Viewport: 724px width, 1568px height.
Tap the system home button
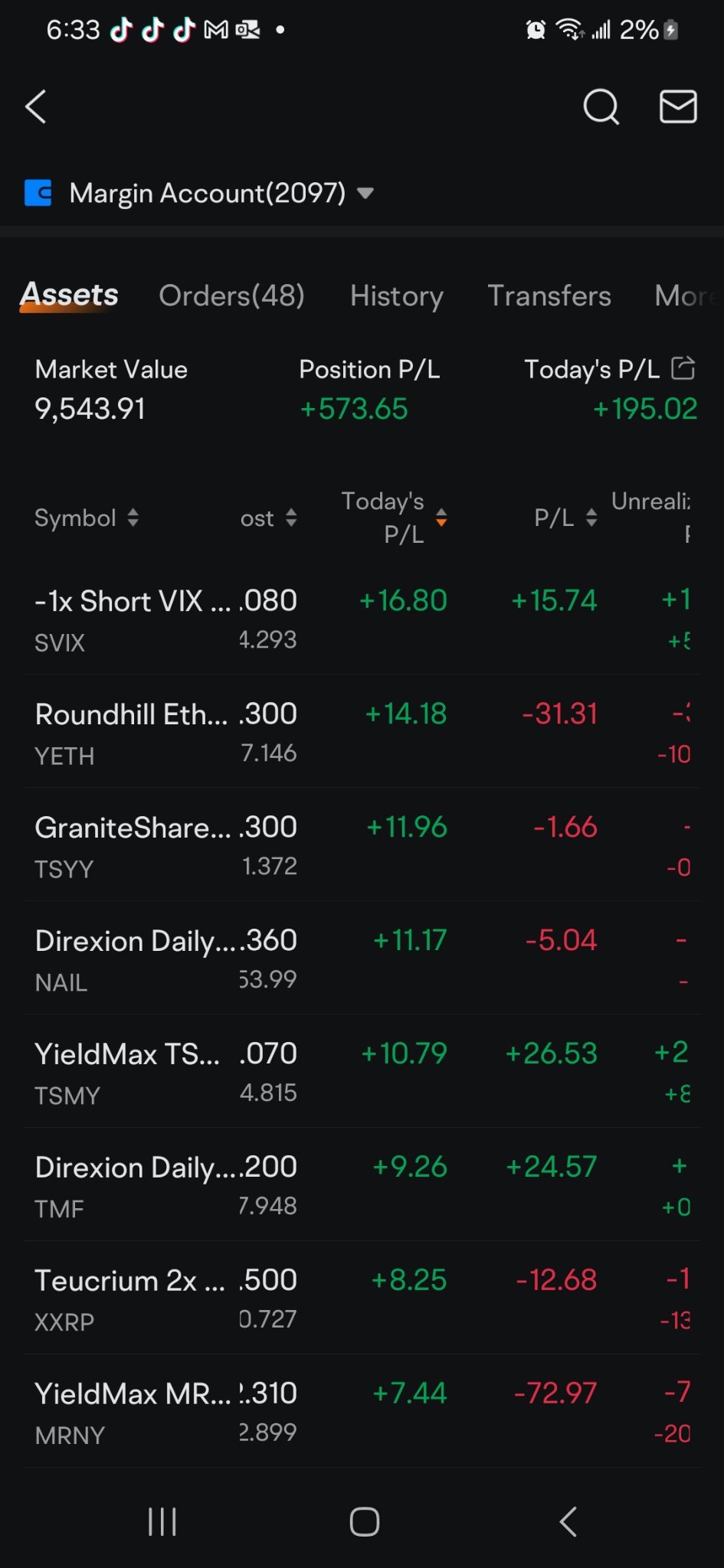(365, 1521)
